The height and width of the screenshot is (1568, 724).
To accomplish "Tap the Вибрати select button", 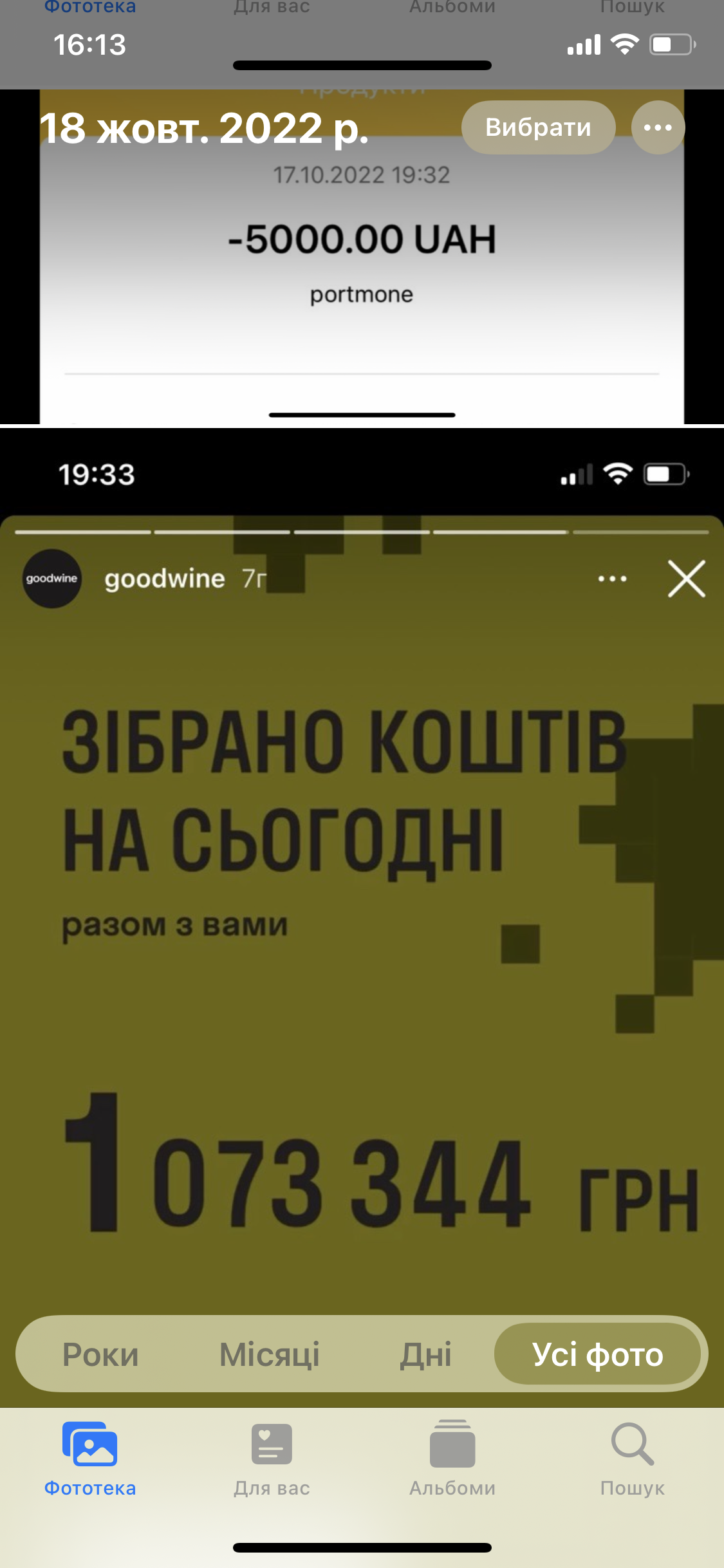I will [538, 127].
